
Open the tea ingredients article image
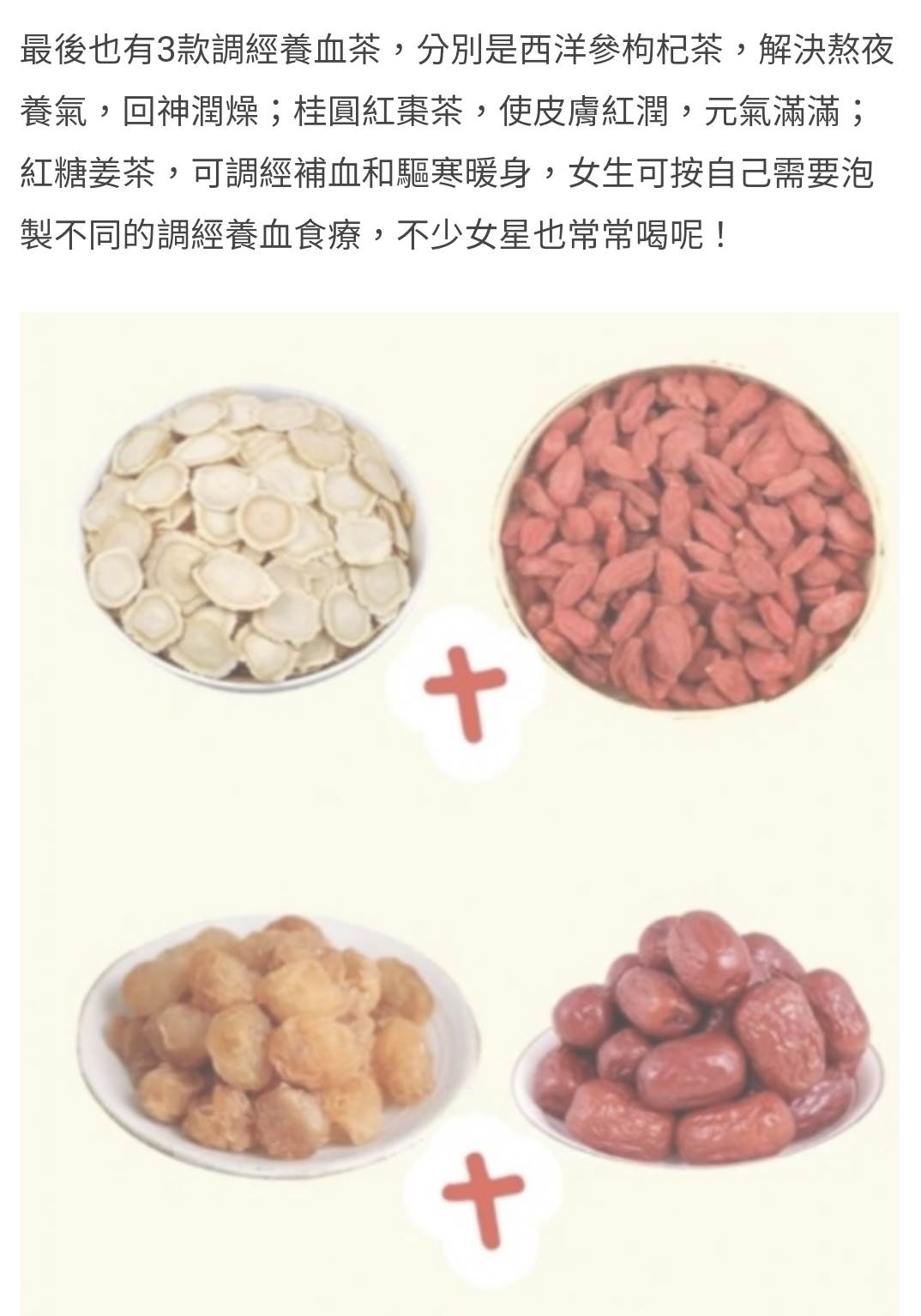coord(460,812)
